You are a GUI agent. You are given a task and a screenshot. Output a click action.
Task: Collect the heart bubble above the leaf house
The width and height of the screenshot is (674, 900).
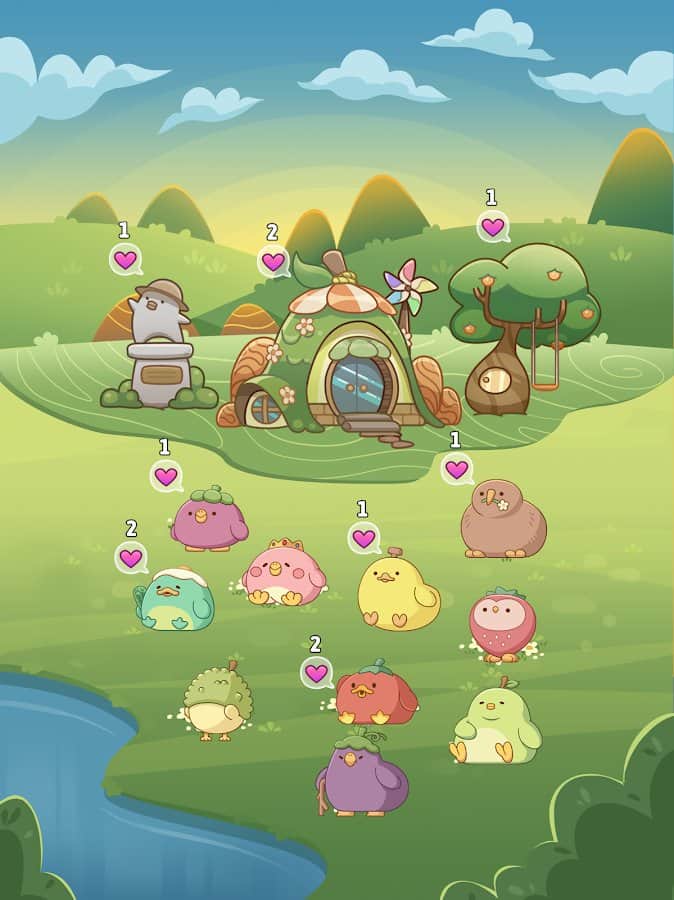click(x=272, y=262)
